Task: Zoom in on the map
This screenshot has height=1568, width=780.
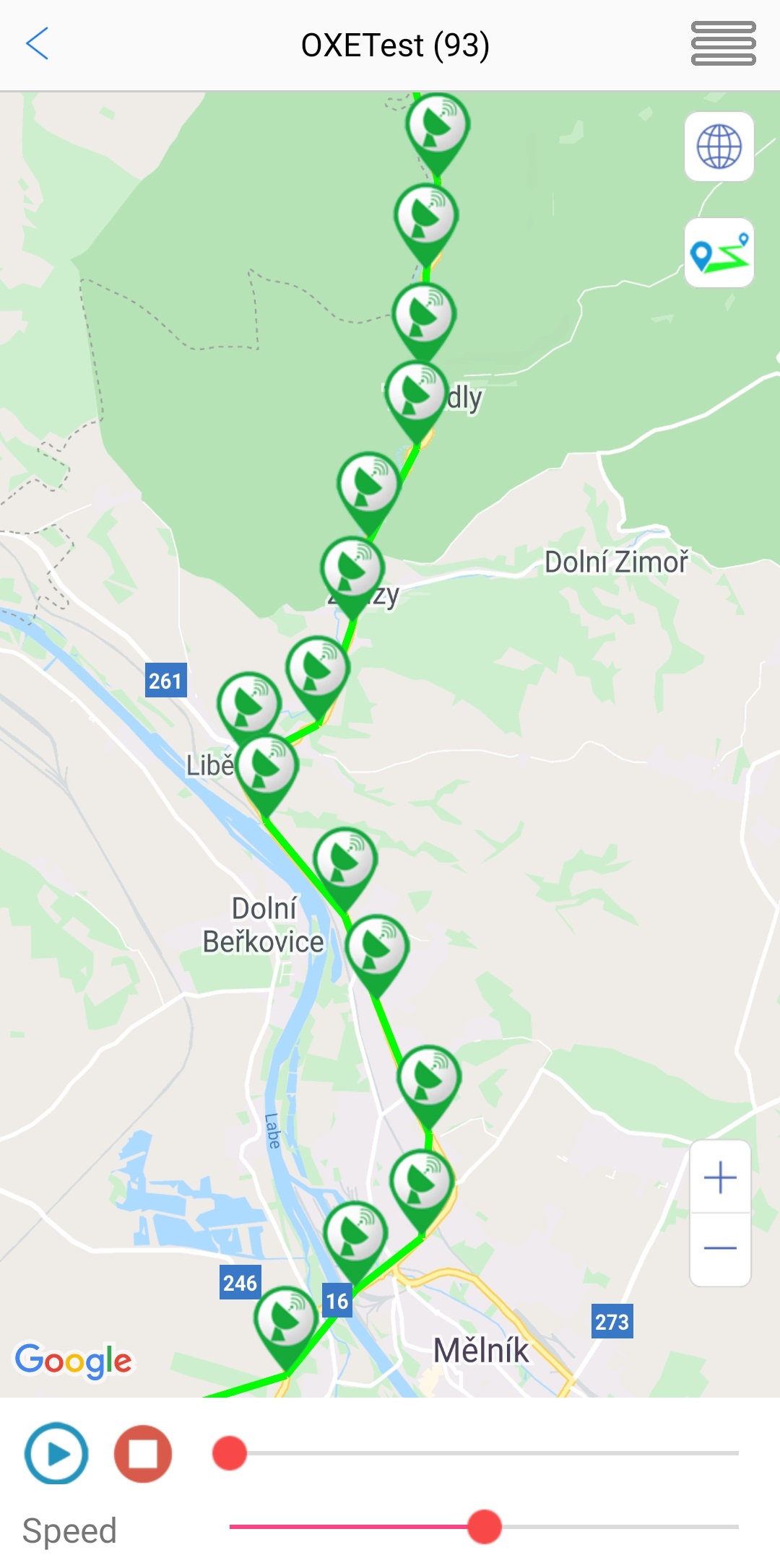Action: click(720, 1178)
